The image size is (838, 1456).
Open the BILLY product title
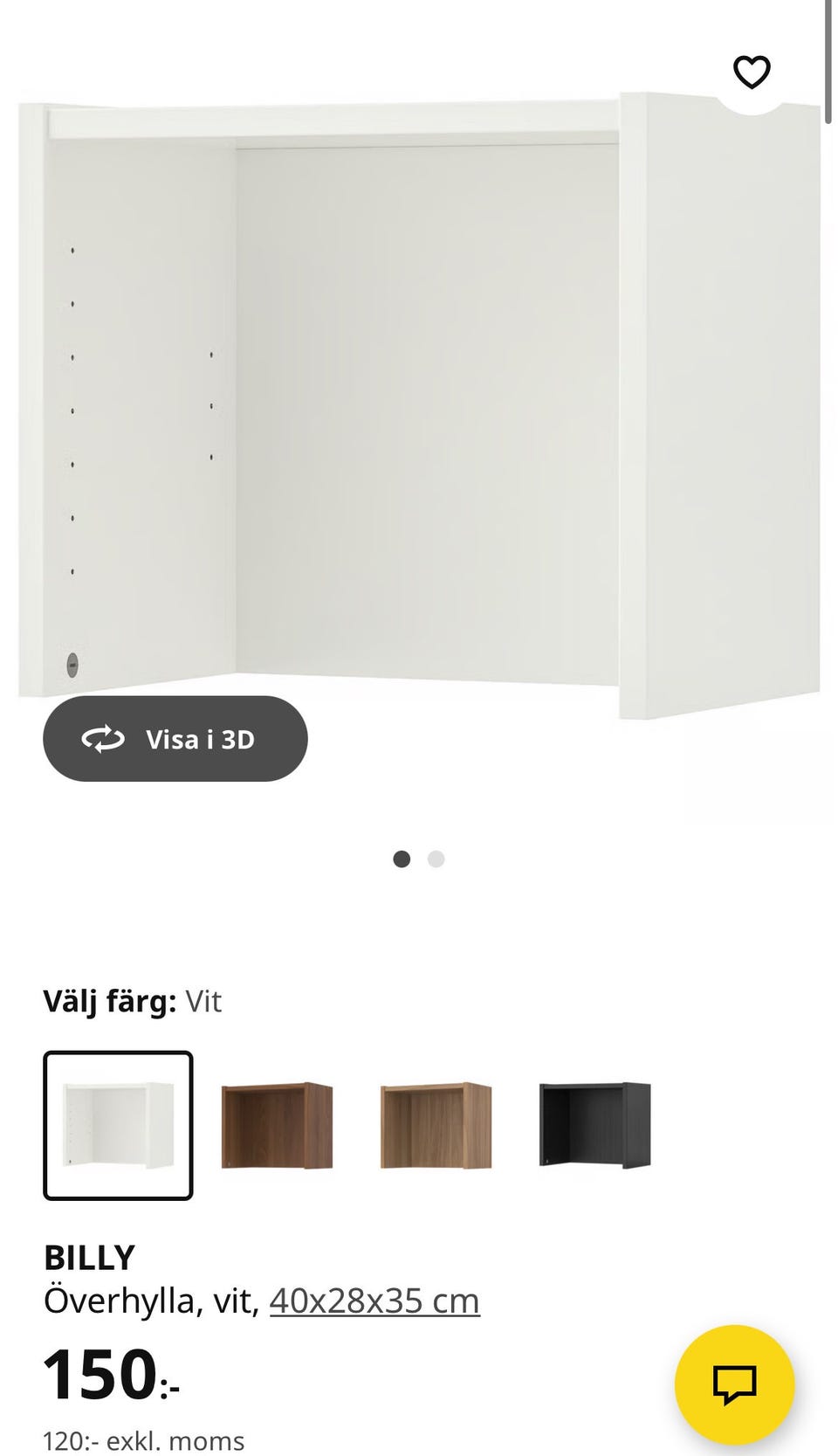coord(88,1258)
